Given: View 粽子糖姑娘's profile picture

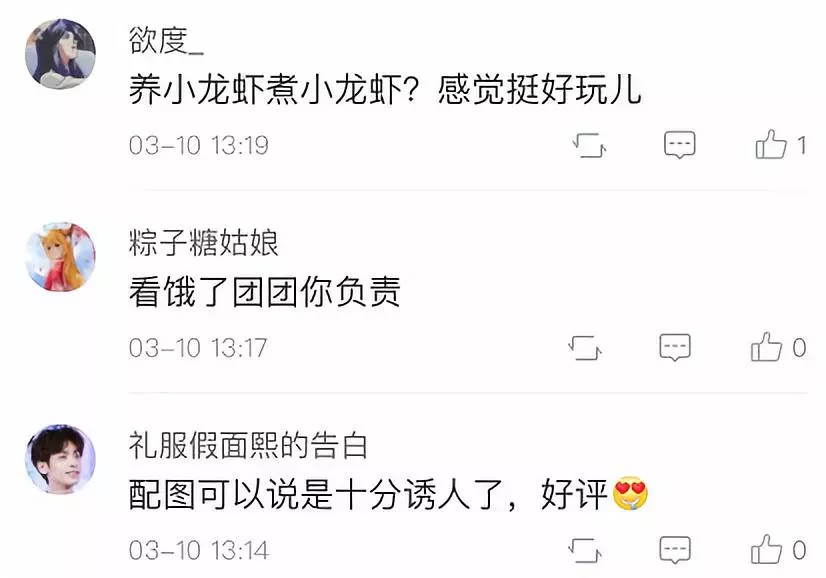Looking at the screenshot, I should pos(60,257).
